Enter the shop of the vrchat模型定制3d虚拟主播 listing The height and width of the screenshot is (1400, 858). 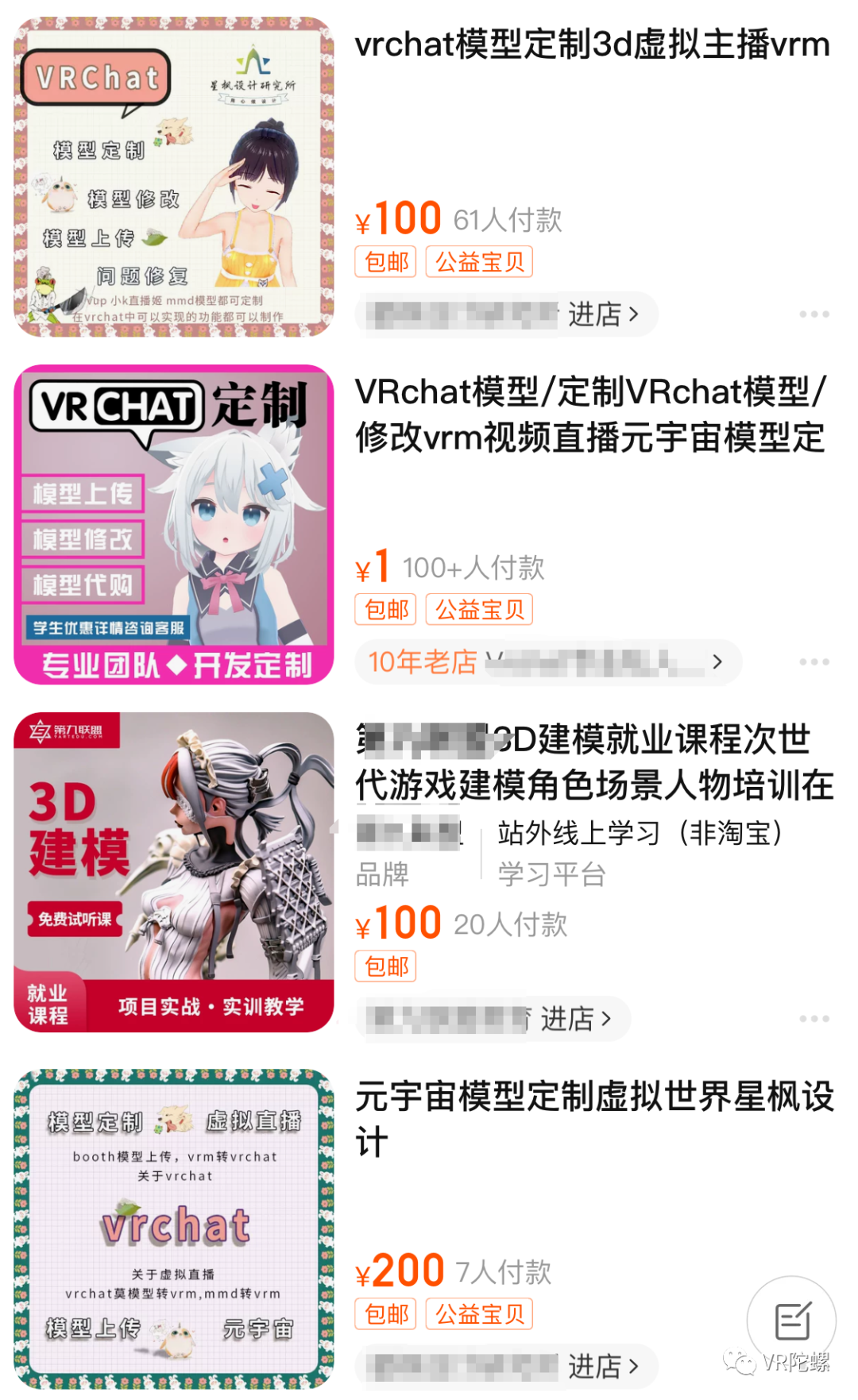point(507,314)
